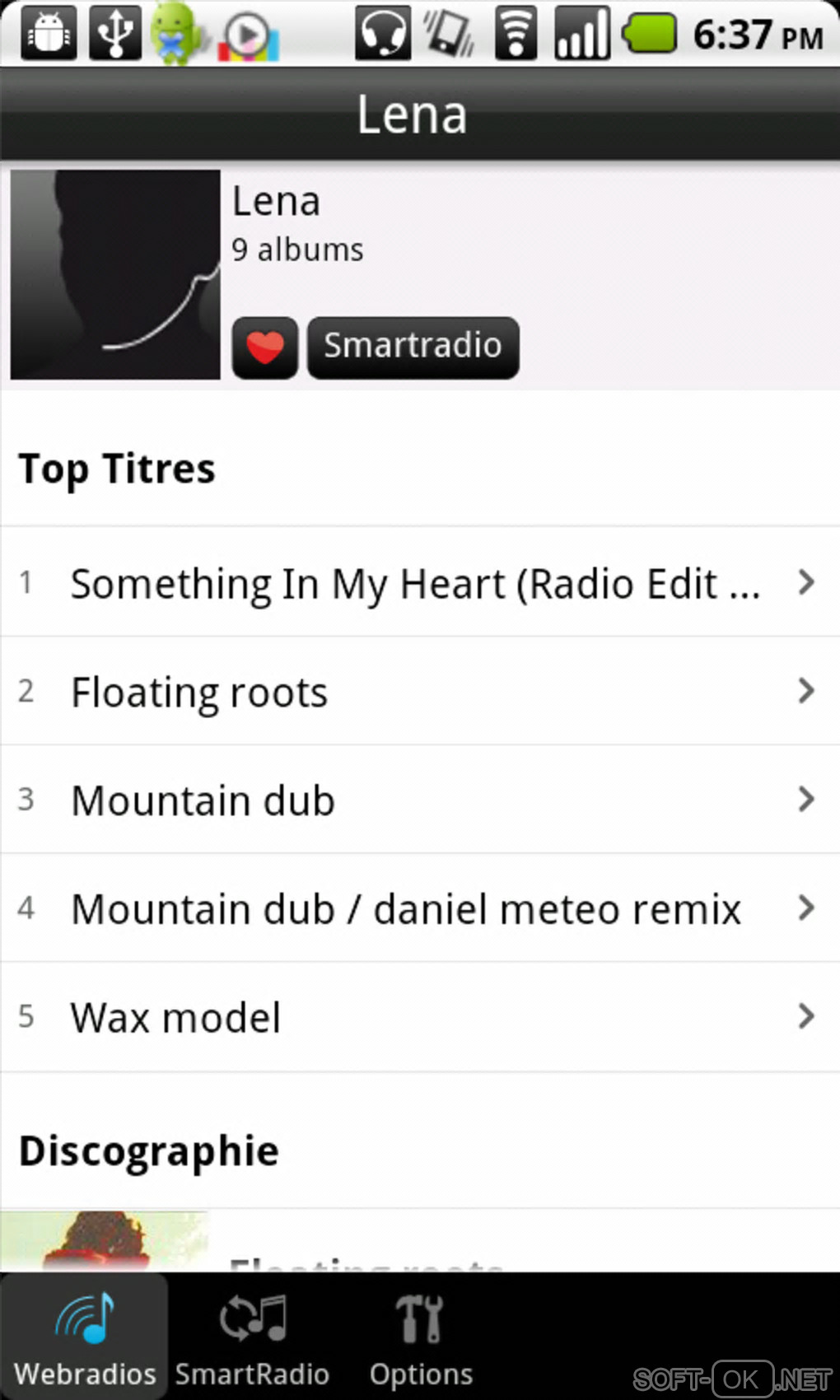Viewport: 840px width, 1400px height.
Task: Switch to the Webradios tab
Action: (x=85, y=1337)
